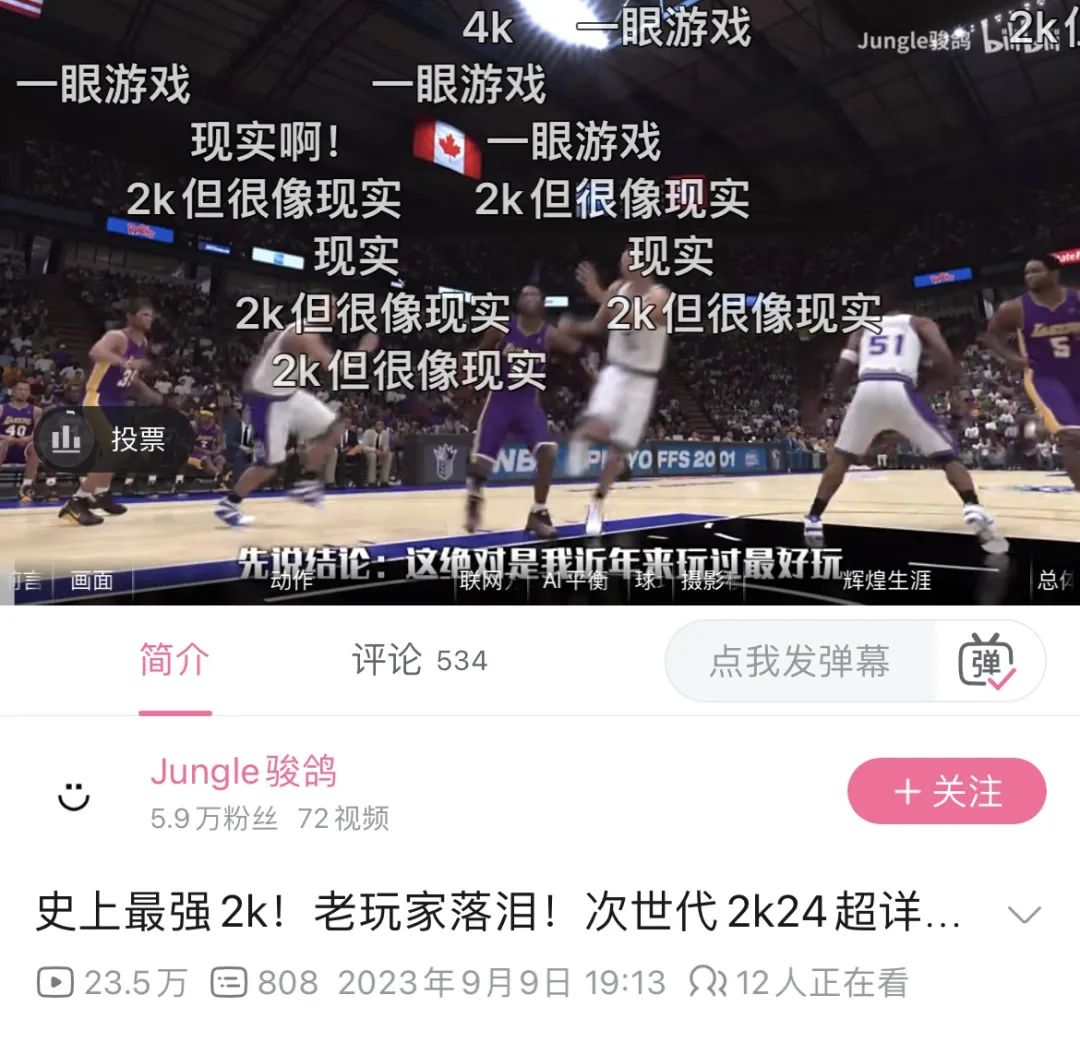
Task: Jump to the 动作 chapter
Action: coord(292,581)
